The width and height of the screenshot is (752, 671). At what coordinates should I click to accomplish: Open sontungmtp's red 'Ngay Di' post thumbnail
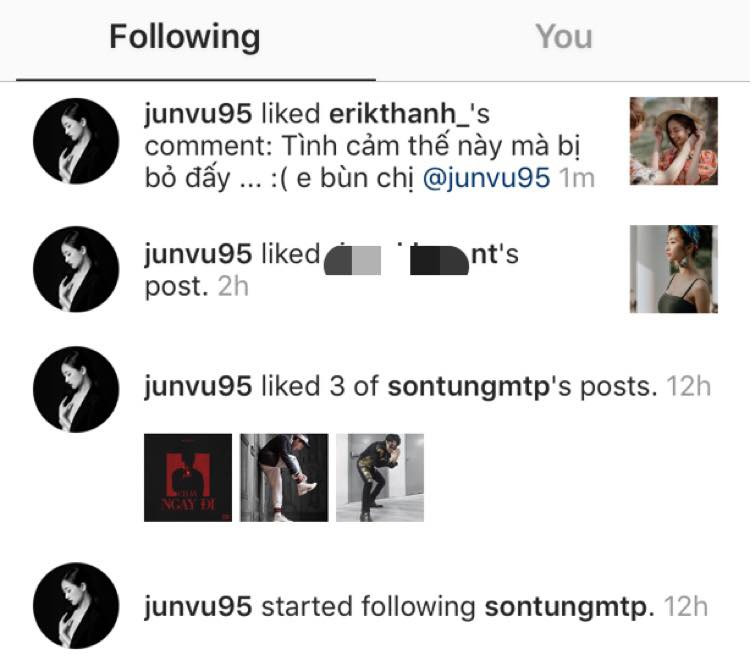pyautogui.click(x=188, y=477)
